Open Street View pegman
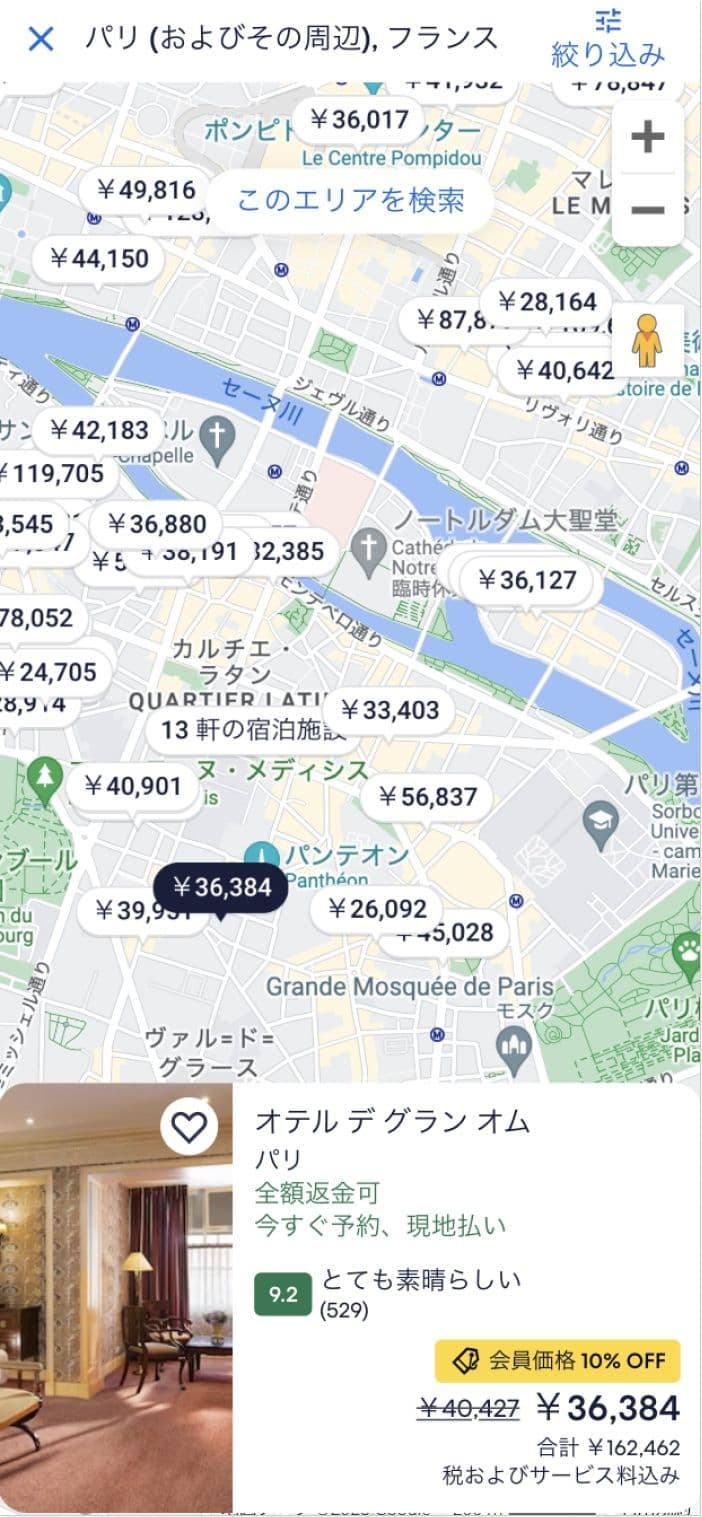Image resolution: width=702 pixels, height=1517 pixels. click(x=647, y=340)
